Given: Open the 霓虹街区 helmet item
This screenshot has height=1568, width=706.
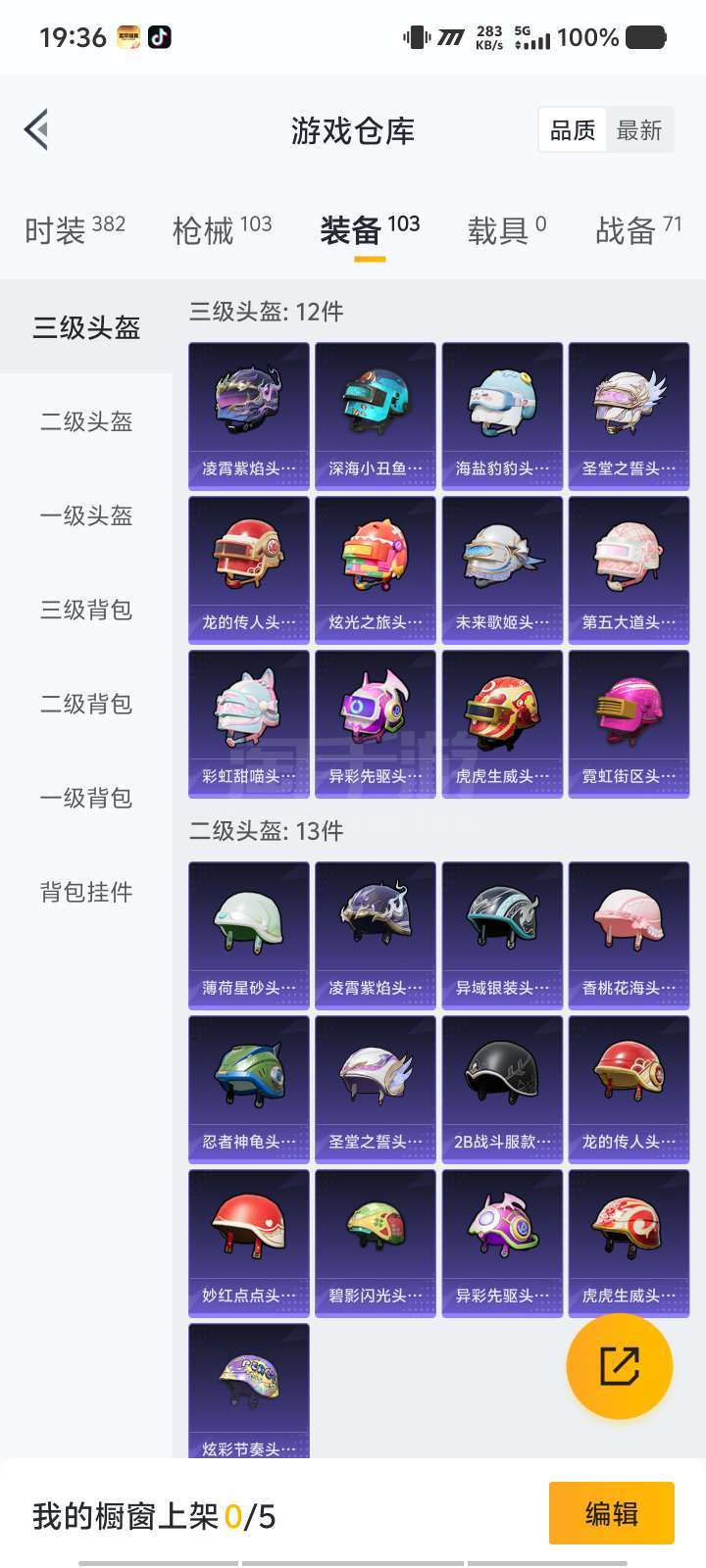Looking at the screenshot, I should pos(629,723).
